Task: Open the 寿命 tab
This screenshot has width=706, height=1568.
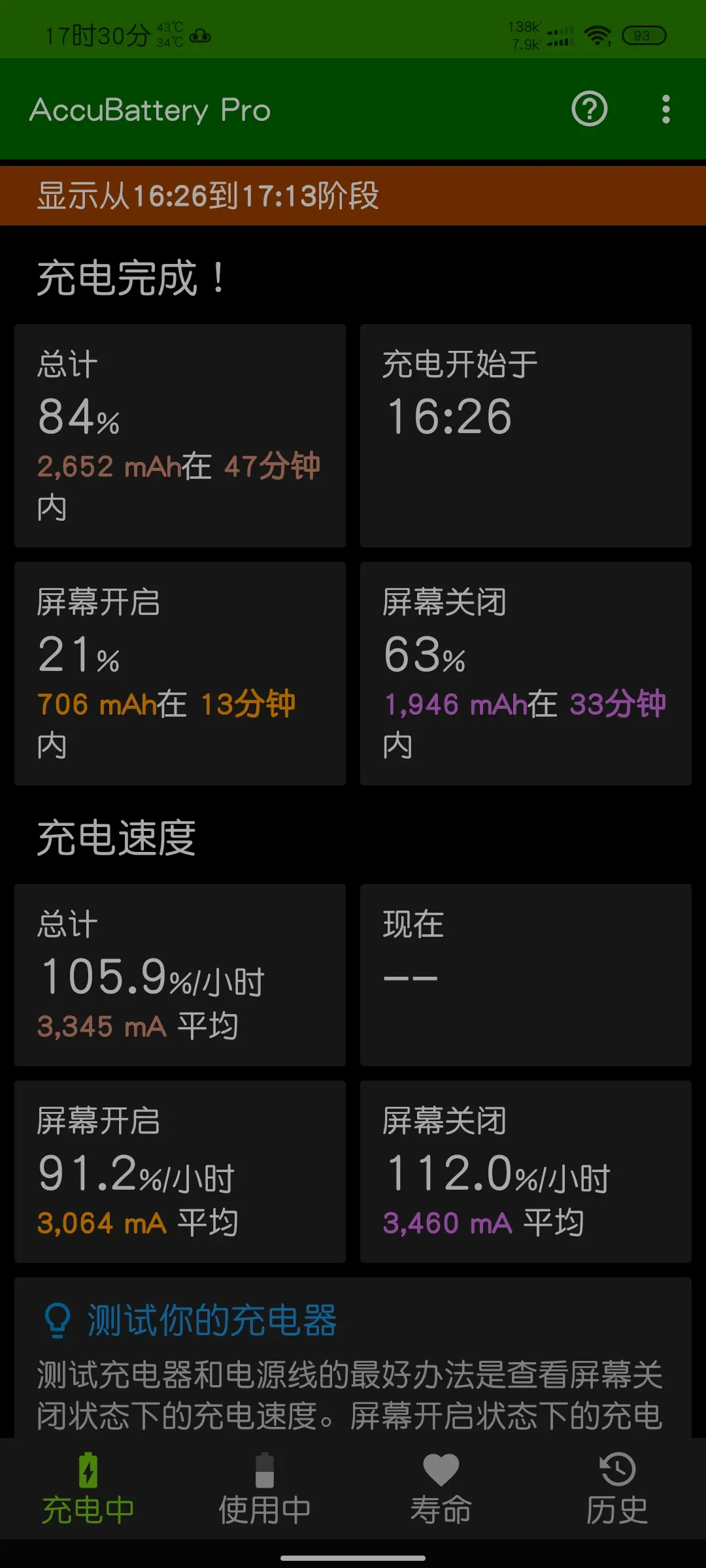Action: pyautogui.click(x=439, y=1490)
